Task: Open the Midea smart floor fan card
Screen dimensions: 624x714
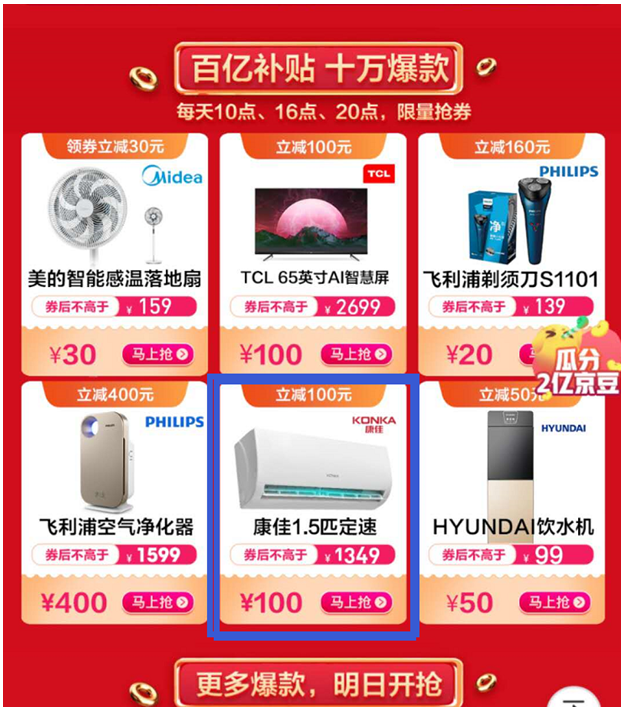Action: click(x=114, y=230)
